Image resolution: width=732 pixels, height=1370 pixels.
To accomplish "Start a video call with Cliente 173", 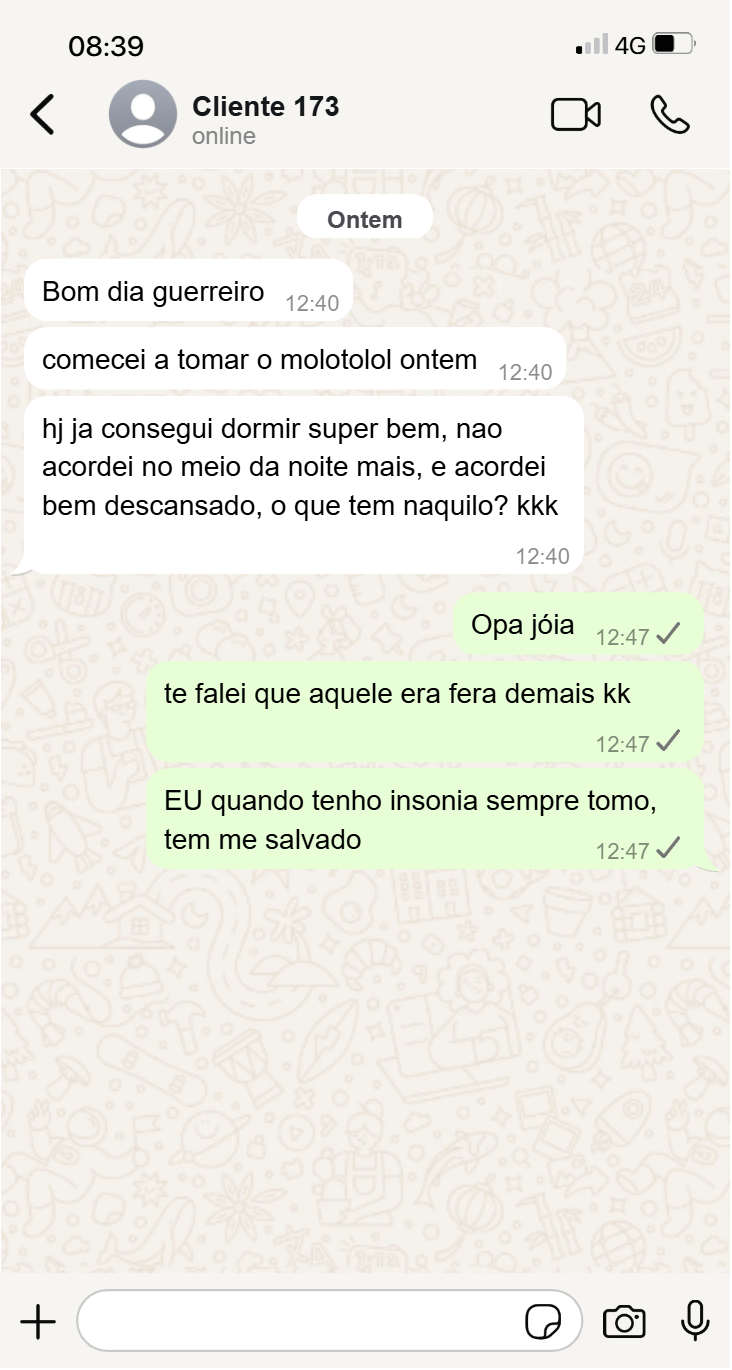I will (x=576, y=115).
